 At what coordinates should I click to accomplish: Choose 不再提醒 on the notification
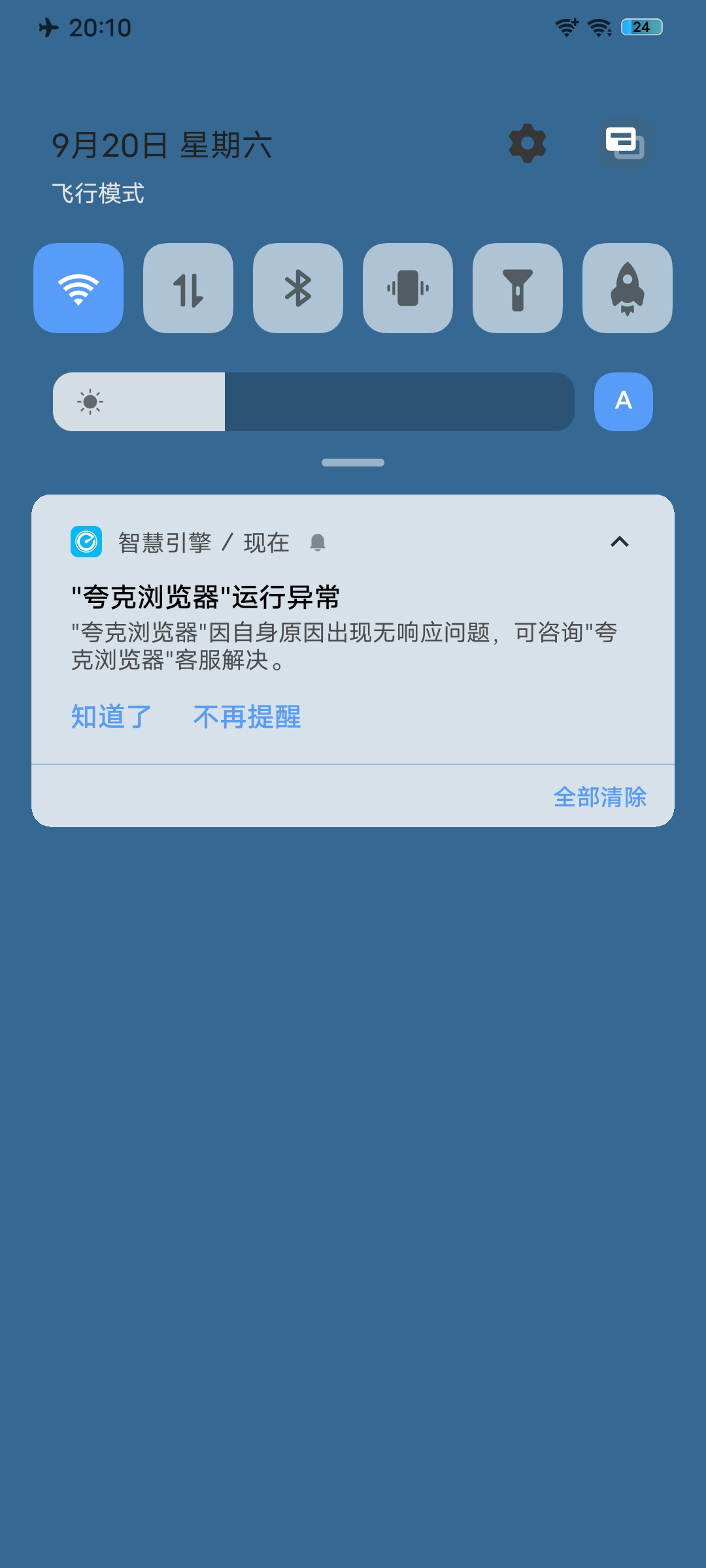(247, 717)
